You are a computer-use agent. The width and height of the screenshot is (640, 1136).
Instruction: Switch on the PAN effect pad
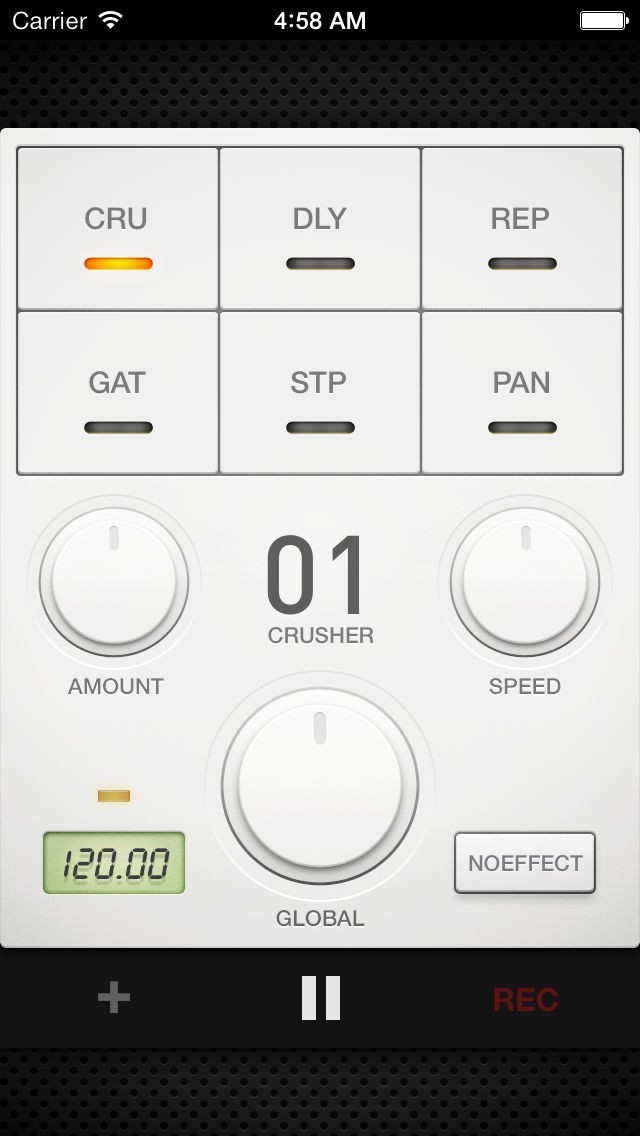[x=521, y=393]
